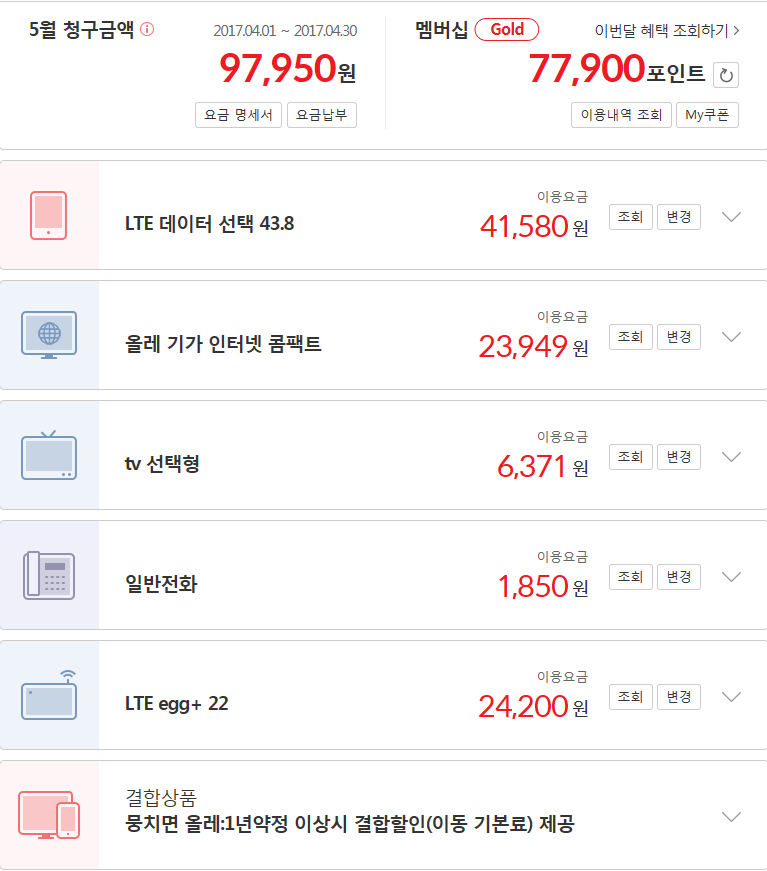Expand the 일반전화 row
Screen dimensions: 767x871
click(731, 577)
